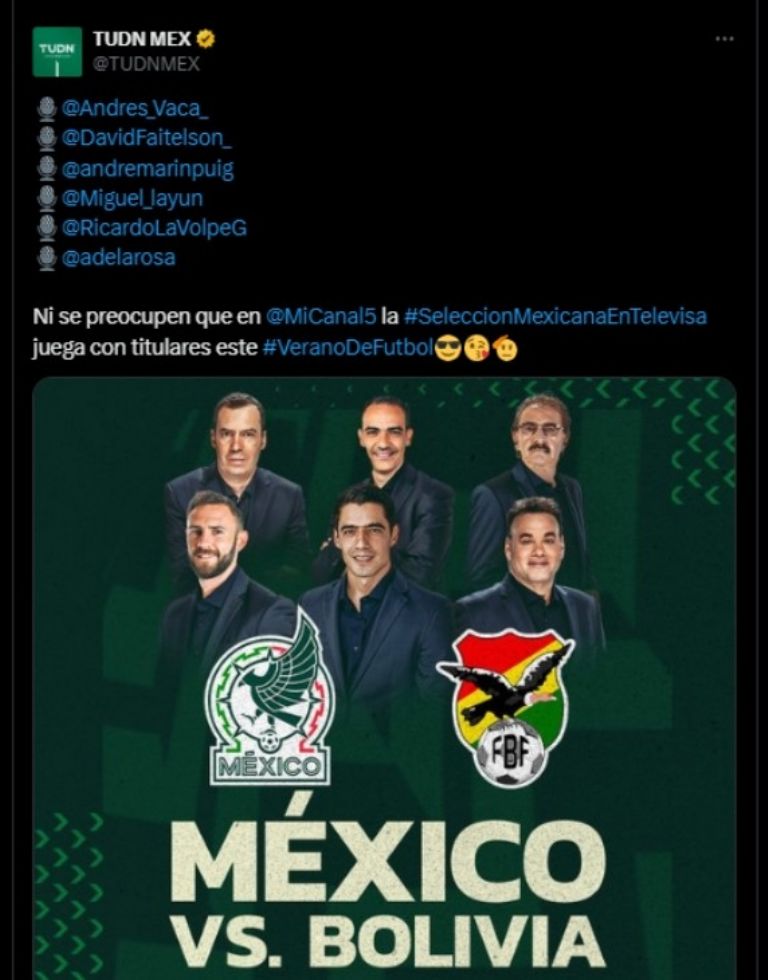Screen dimensions: 768x980
Task: Visit the @andremarinpuig profile mention
Action: tap(147, 168)
